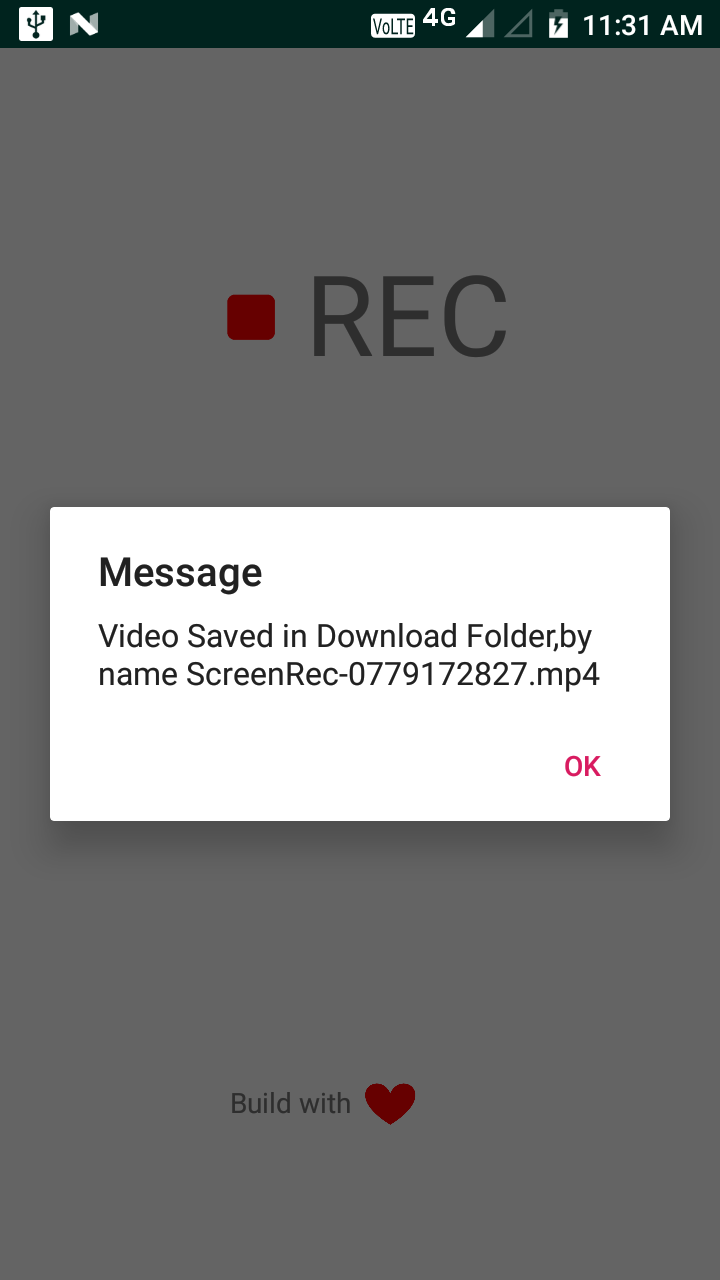The image size is (720, 1280).
Task: Click the Video Saved message text
Action: [343, 635]
